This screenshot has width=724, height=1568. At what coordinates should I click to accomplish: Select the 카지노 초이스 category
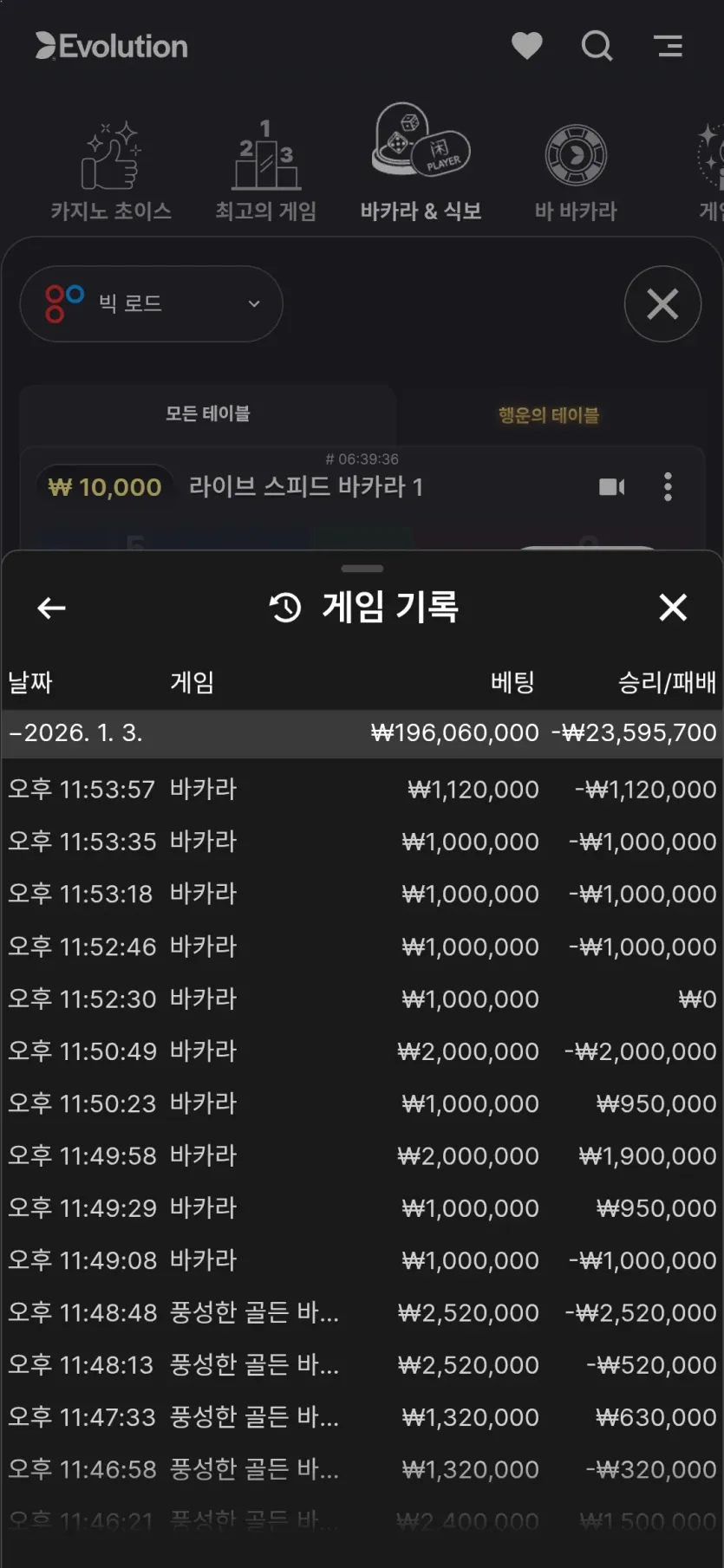(x=111, y=172)
